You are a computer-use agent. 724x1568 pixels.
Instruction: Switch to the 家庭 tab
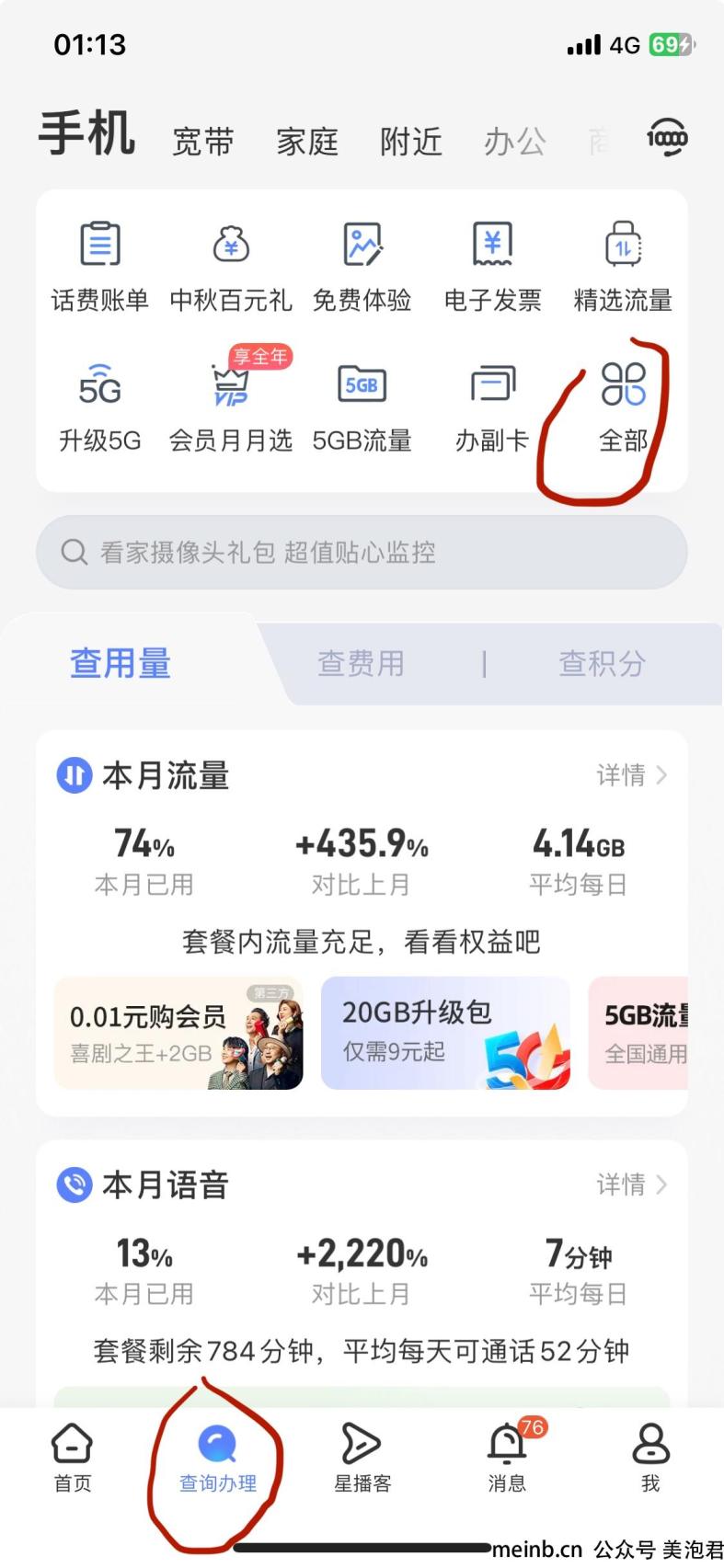pos(307,142)
